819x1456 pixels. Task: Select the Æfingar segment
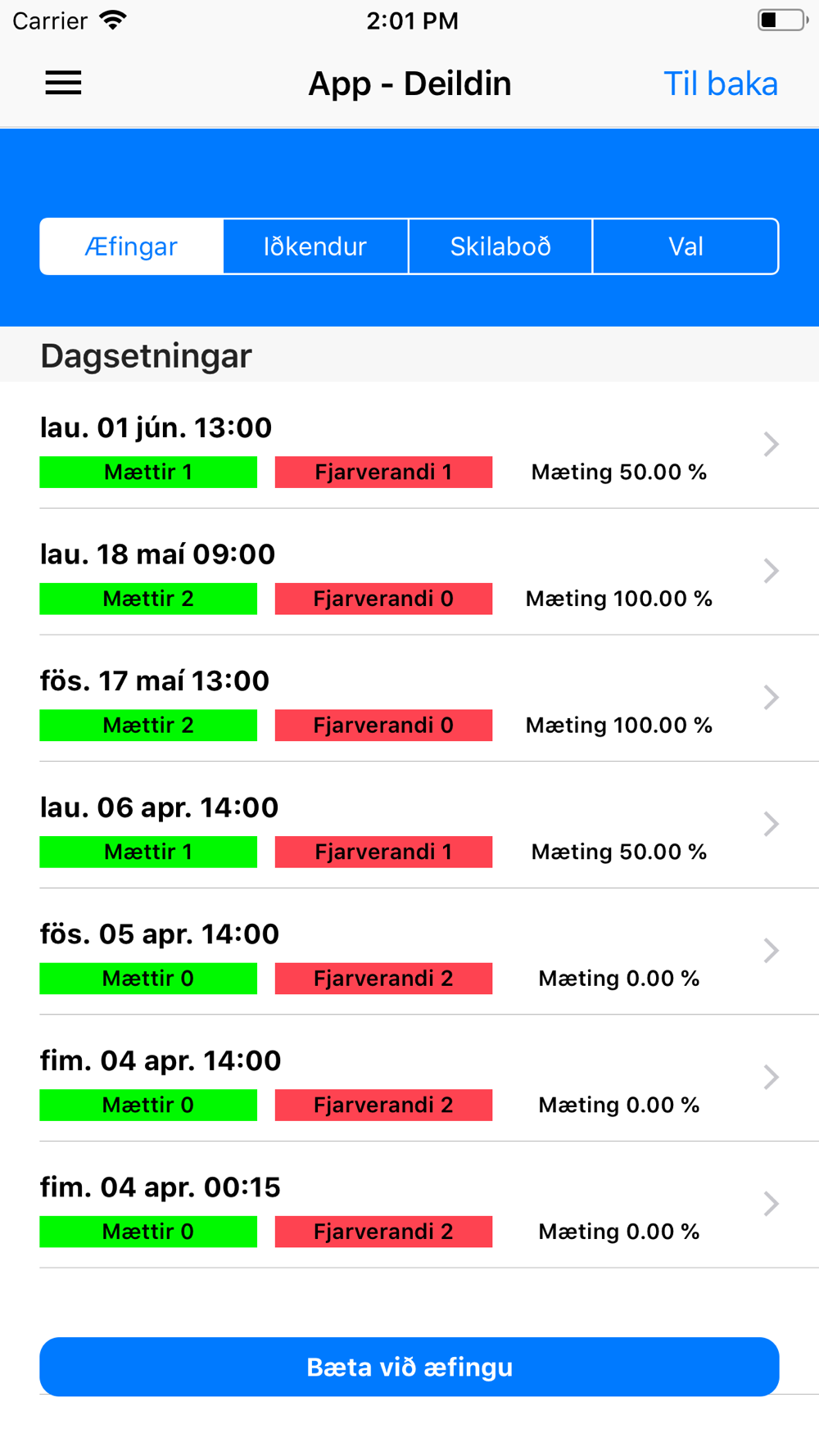point(131,246)
